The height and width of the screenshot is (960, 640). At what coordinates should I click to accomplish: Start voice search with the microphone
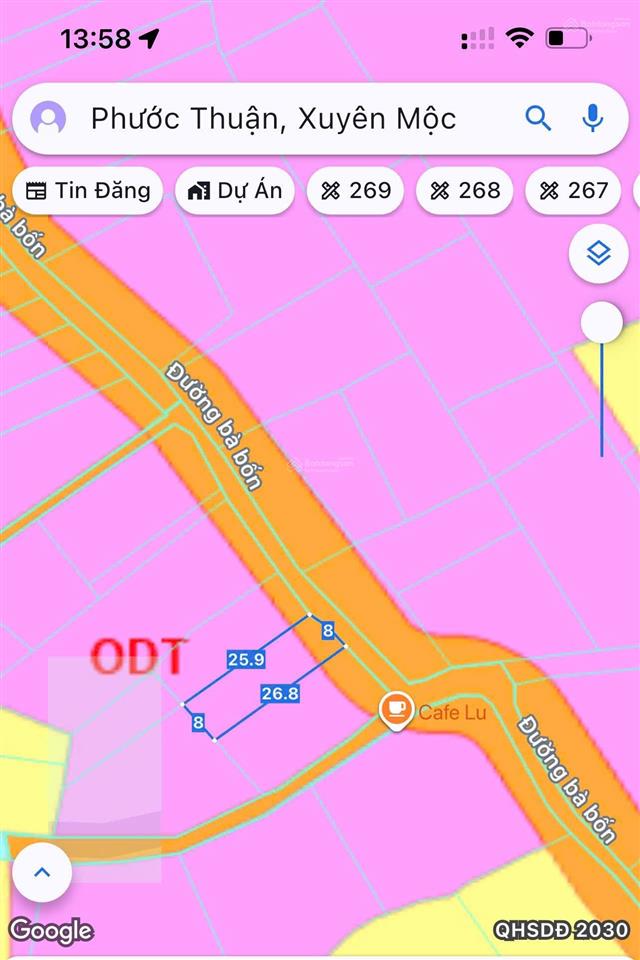click(x=593, y=119)
